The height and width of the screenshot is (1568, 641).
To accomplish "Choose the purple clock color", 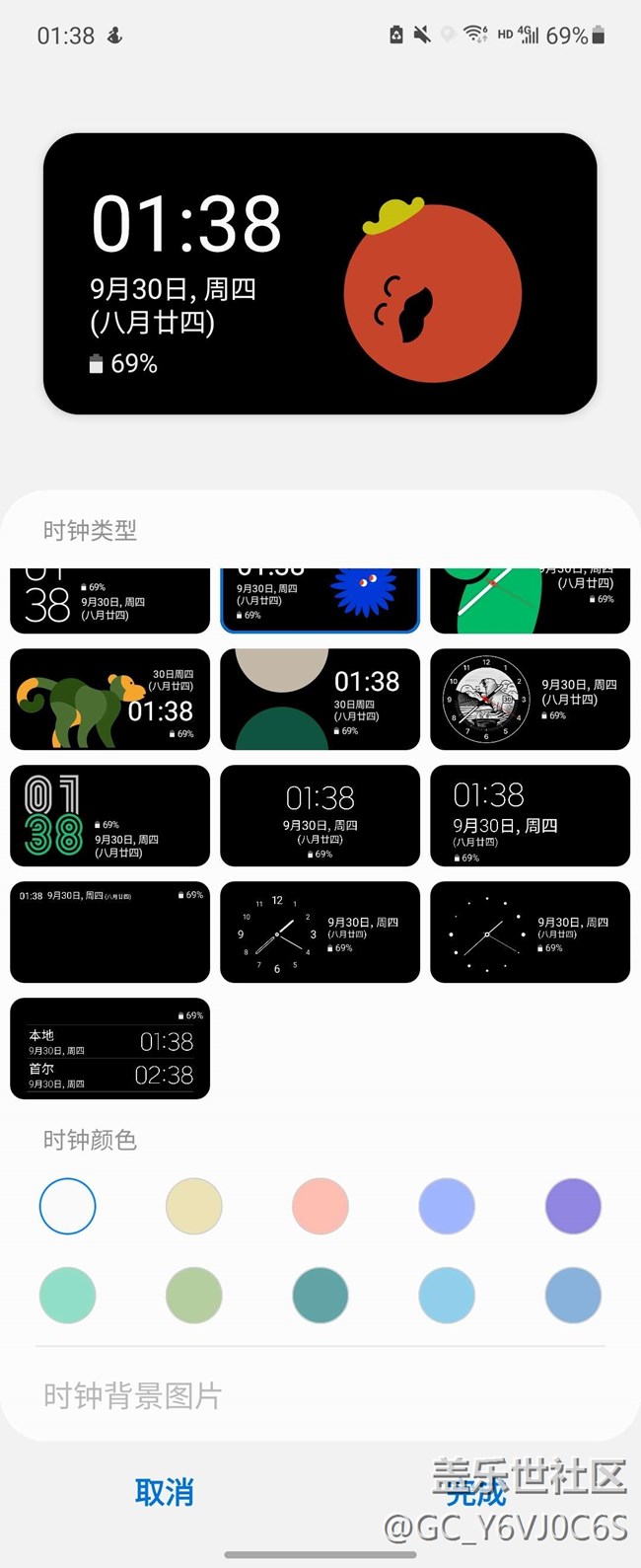I will coord(573,1206).
